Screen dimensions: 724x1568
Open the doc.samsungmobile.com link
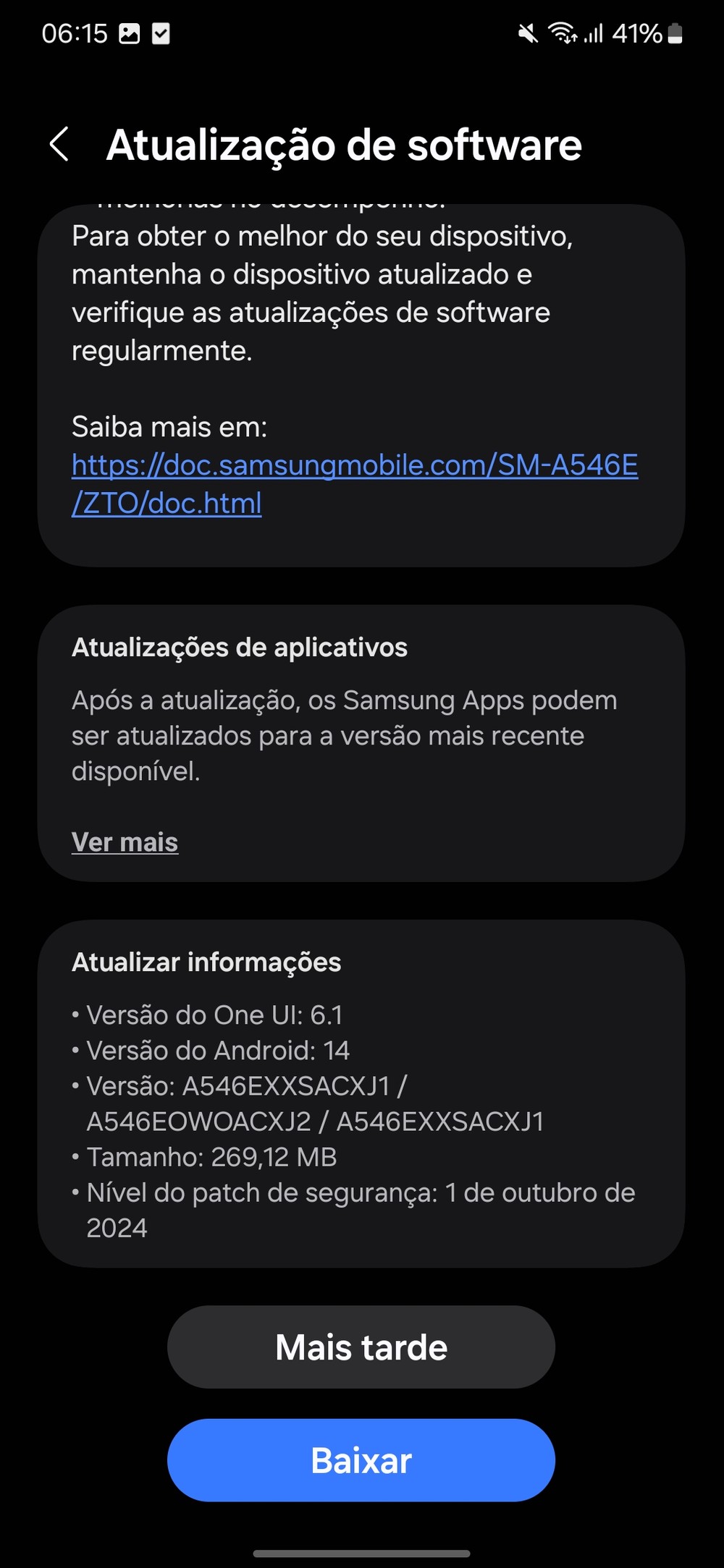pyautogui.click(x=355, y=484)
